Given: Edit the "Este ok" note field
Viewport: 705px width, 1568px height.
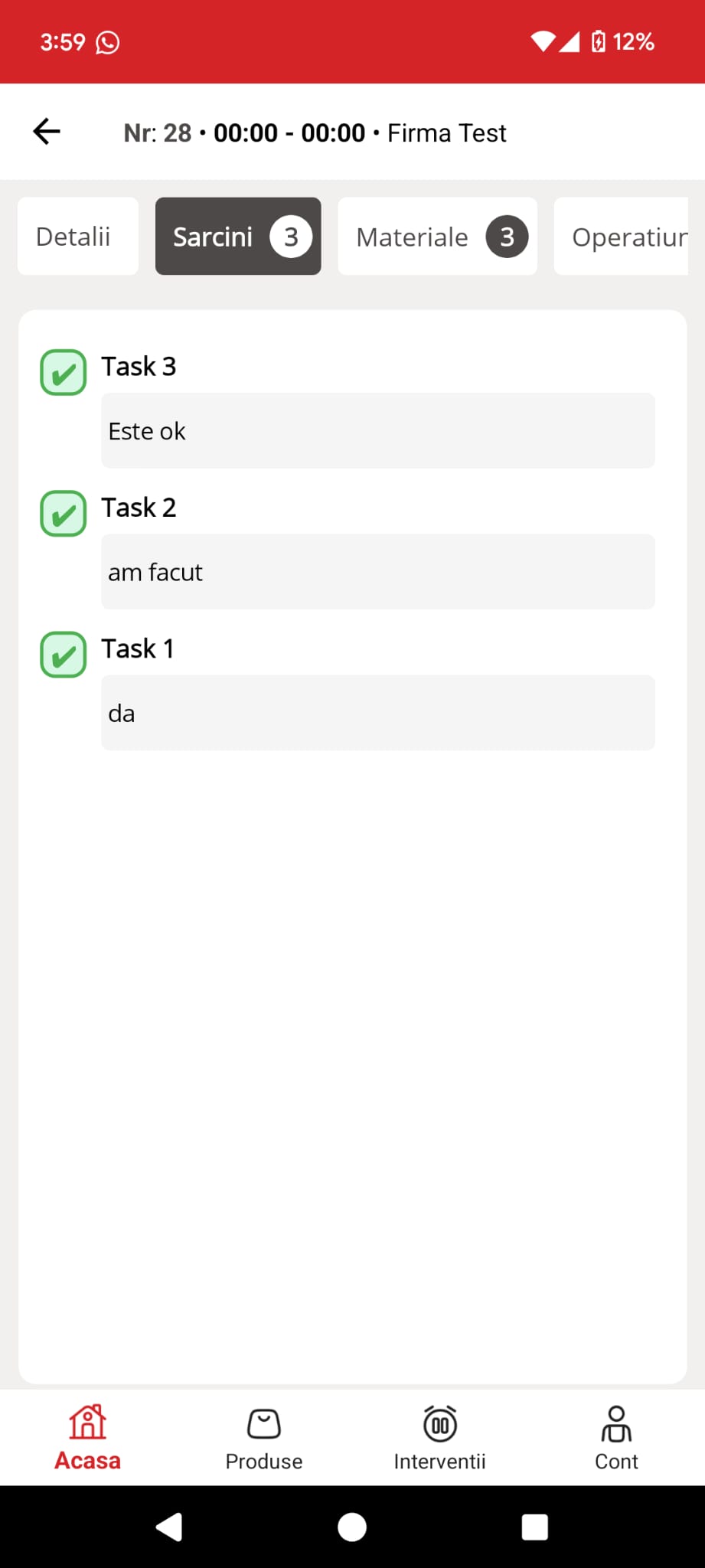Looking at the screenshot, I should pos(378,431).
